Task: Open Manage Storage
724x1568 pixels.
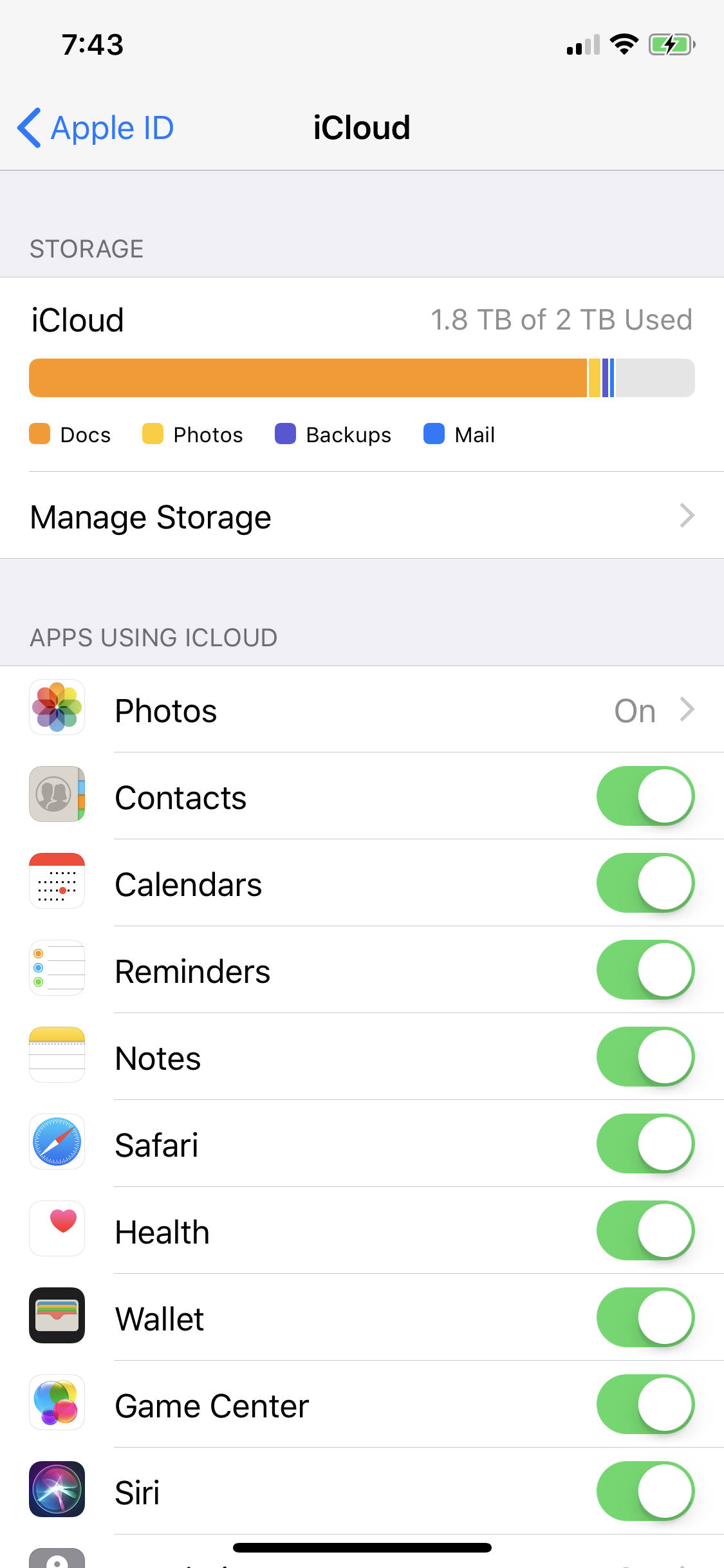Action: coord(362,516)
